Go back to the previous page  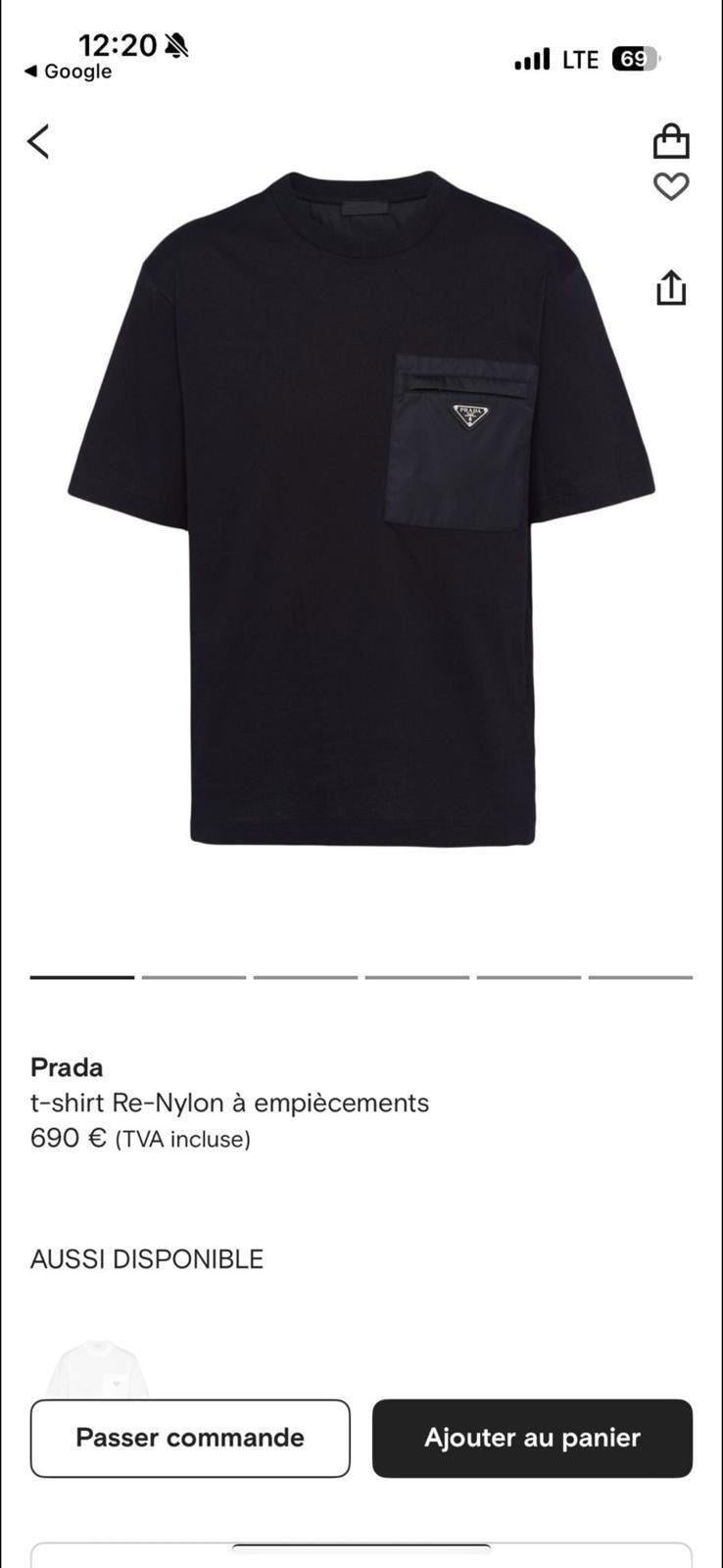(x=38, y=142)
